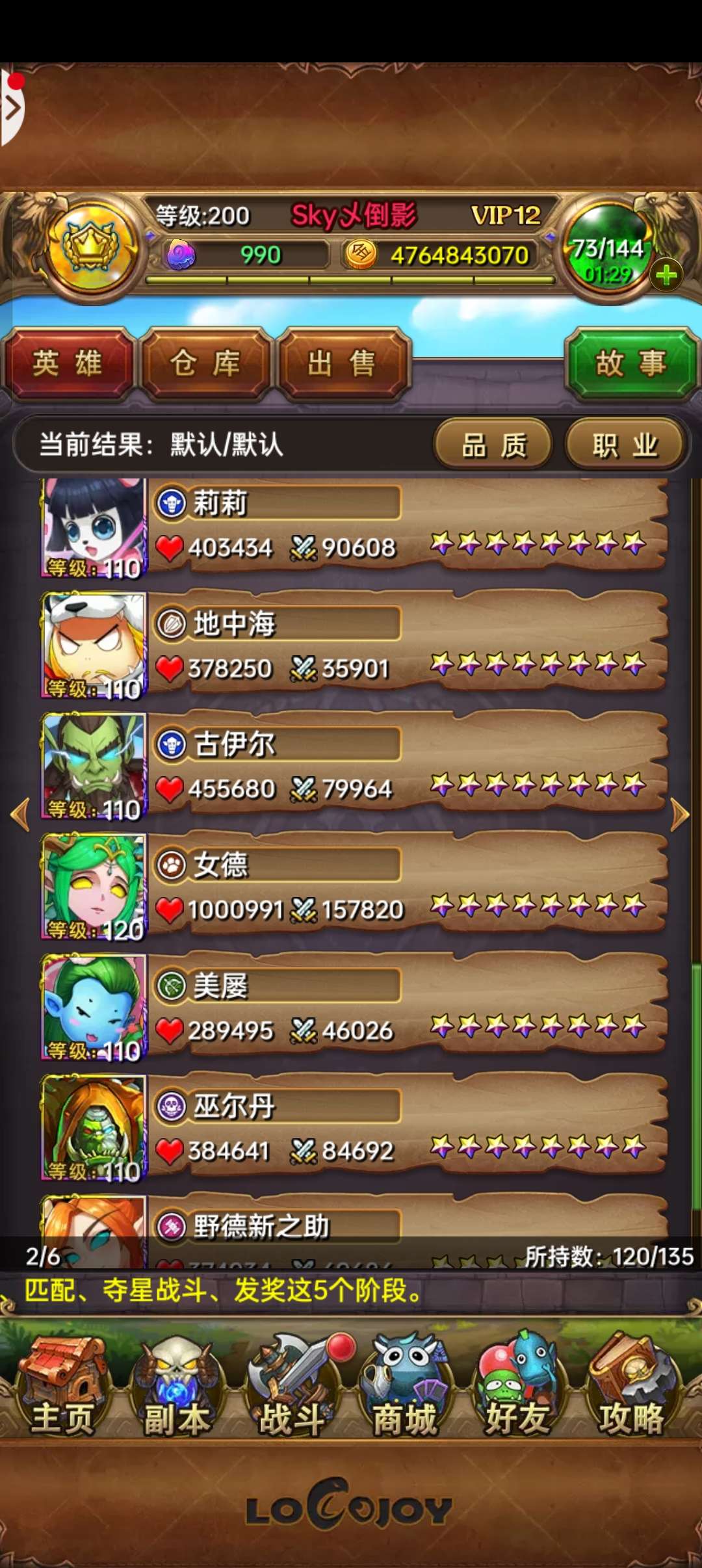Open the 英雄 heroes tab

pyautogui.click(x=68, y=363)
